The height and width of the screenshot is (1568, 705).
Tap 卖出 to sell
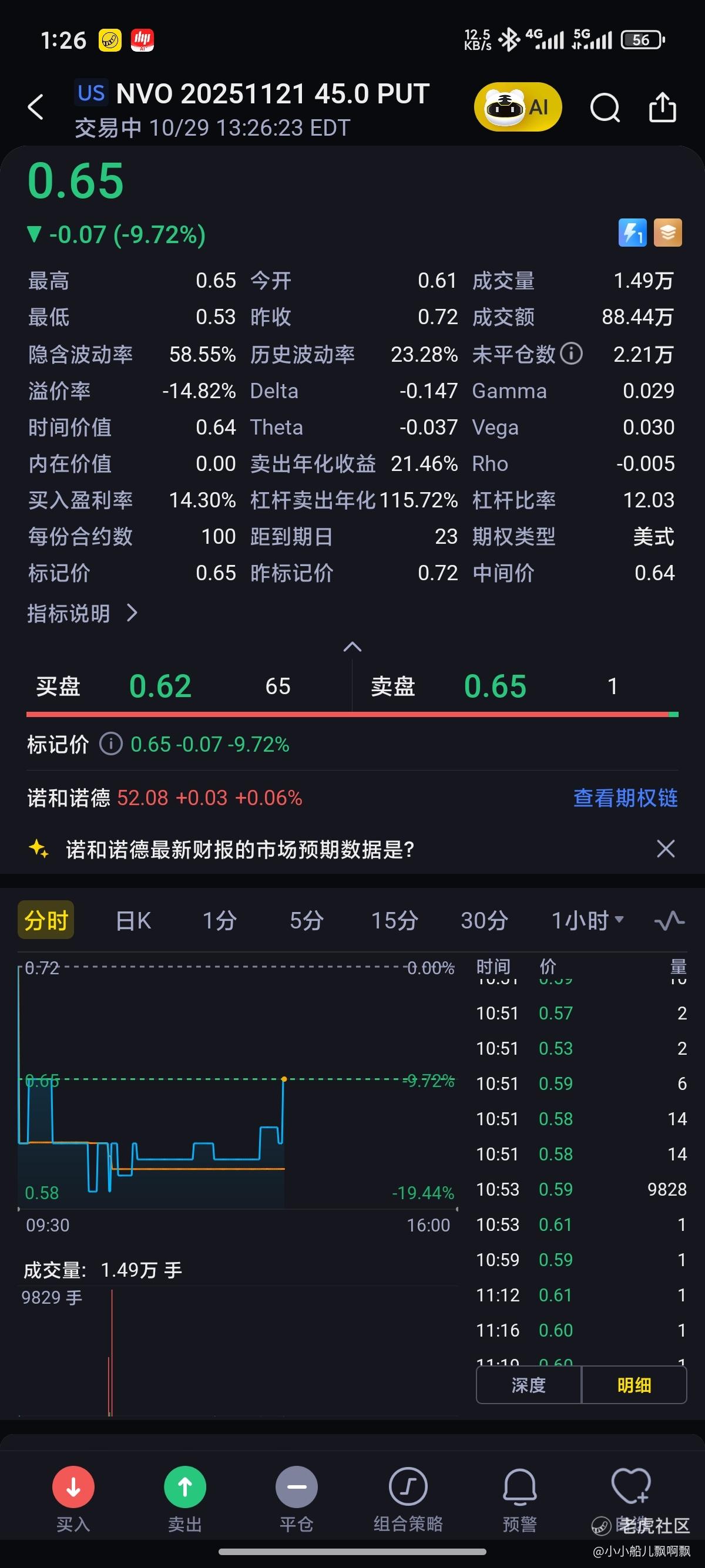[x=185, y=1498]
